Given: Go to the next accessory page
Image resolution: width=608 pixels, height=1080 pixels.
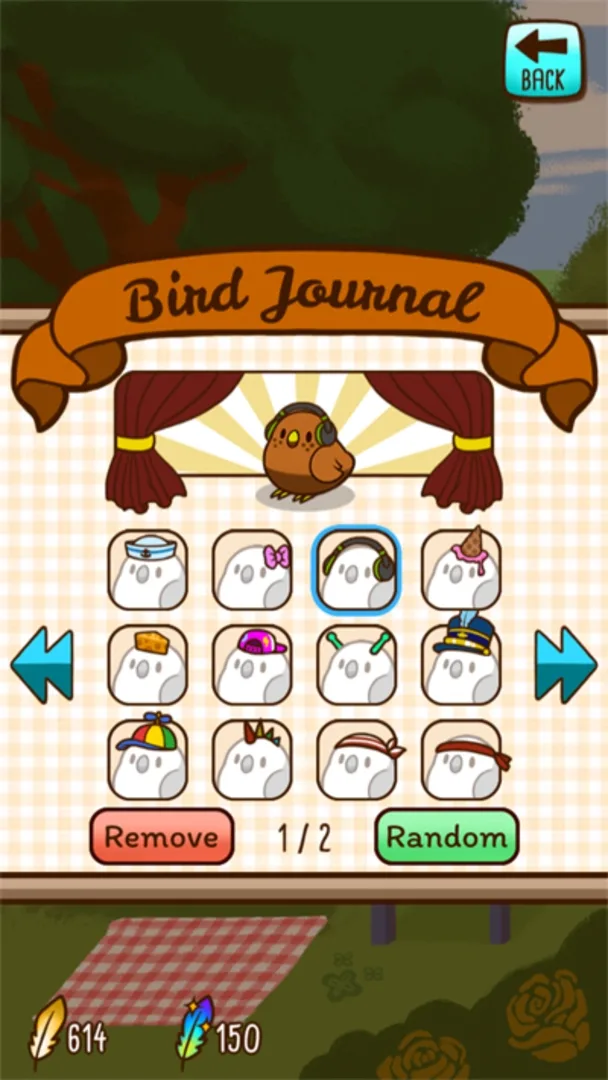Looking at the screenshot, I should click(x=565, y=665).
